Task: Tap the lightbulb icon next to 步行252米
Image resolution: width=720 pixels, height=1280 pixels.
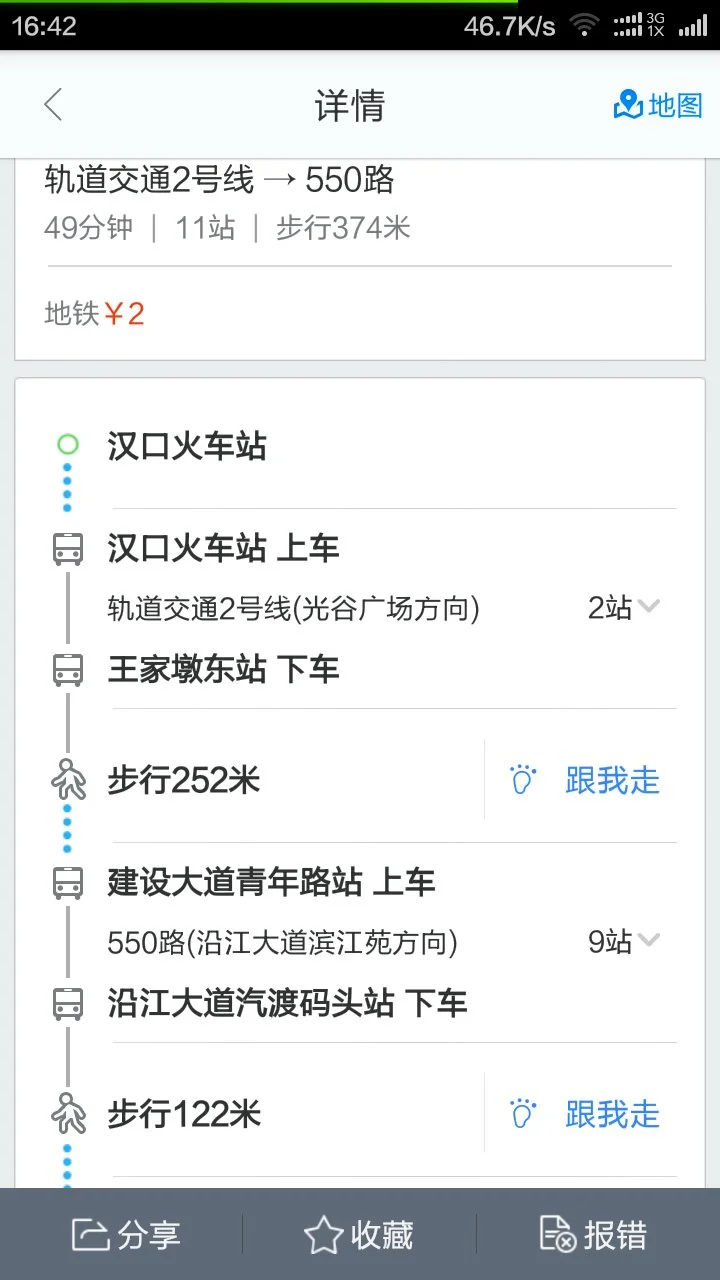Action: 522,780
